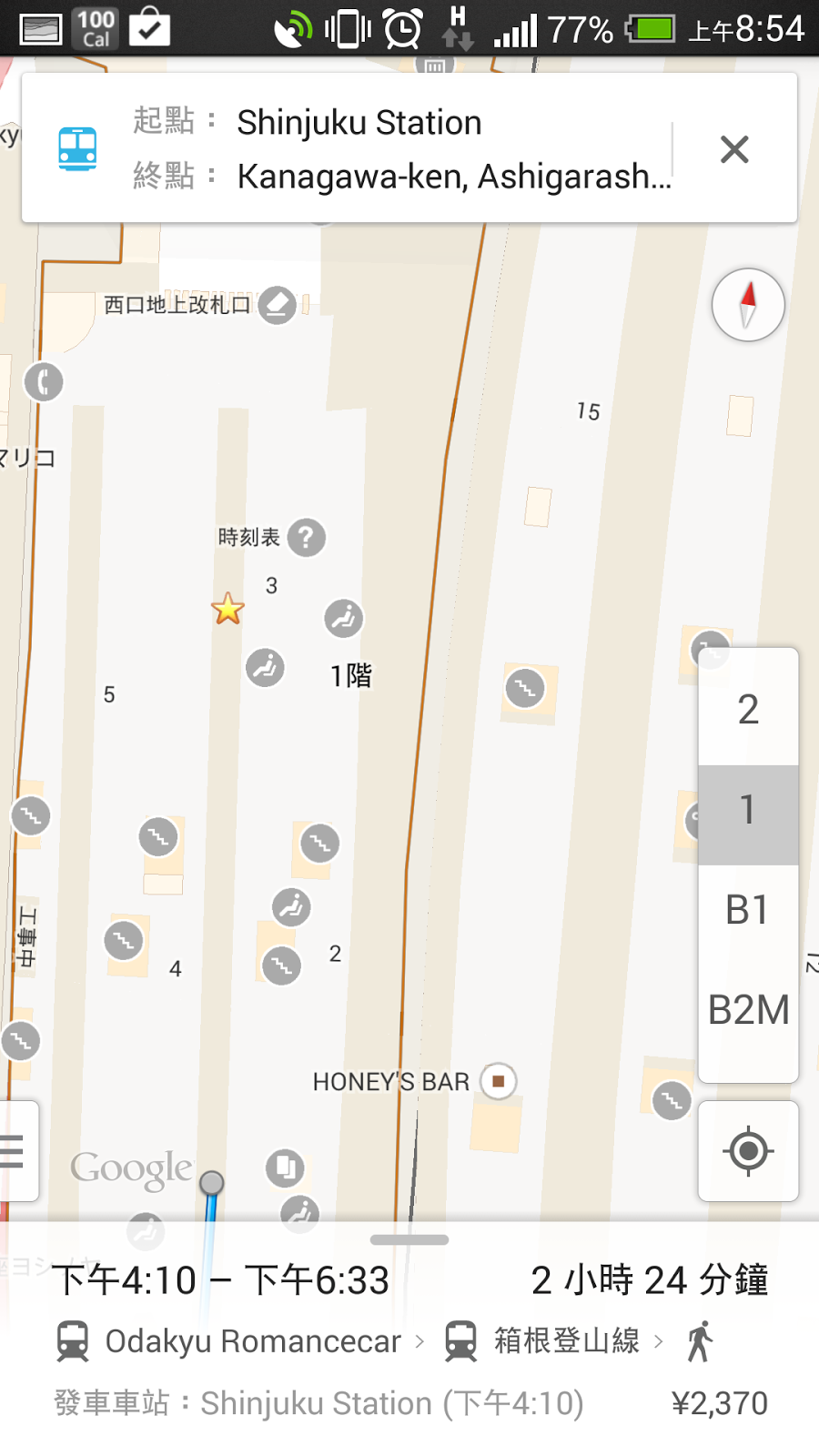Select floor 1 in the level picker
This screenshot has height=1456, width=819.
coord(748,810)
